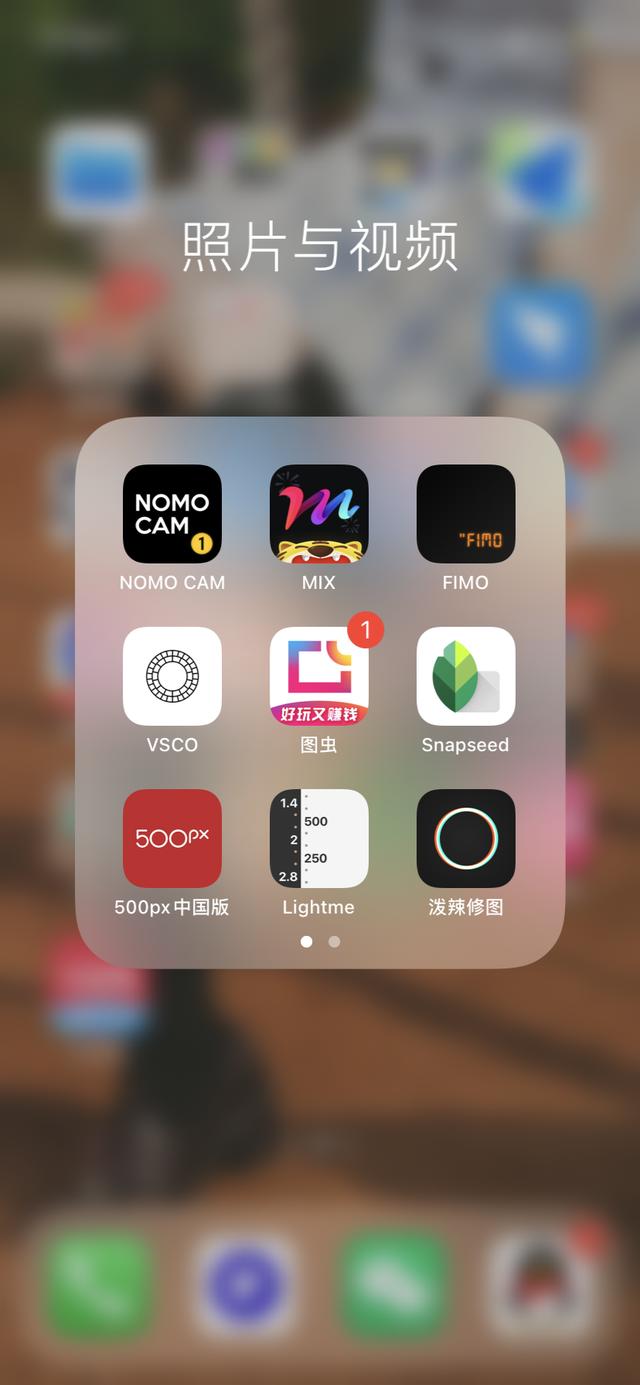The image size is (640, 1385).
Task: Open the 图虫 app
Action: (319, 676)
